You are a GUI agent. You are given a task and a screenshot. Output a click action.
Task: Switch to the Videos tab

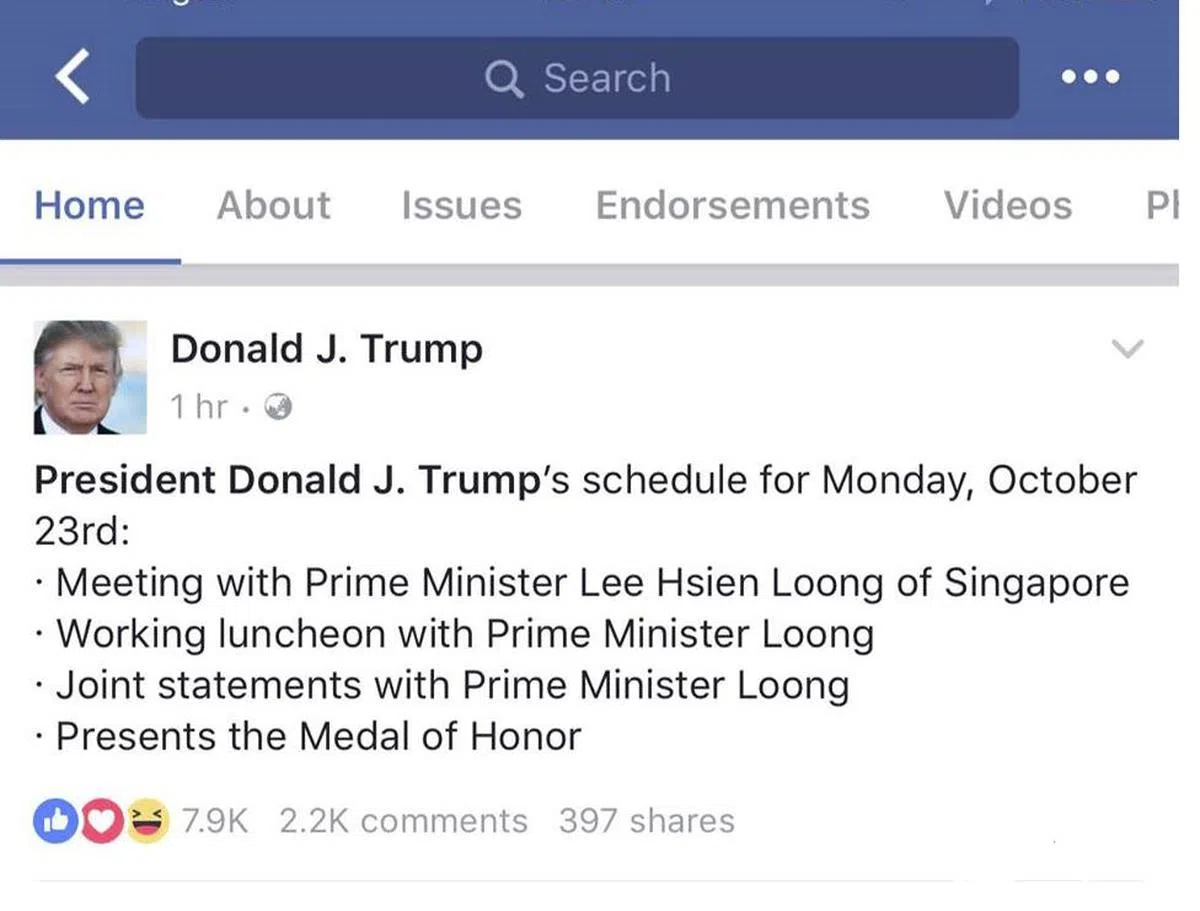click(1008, 205)
